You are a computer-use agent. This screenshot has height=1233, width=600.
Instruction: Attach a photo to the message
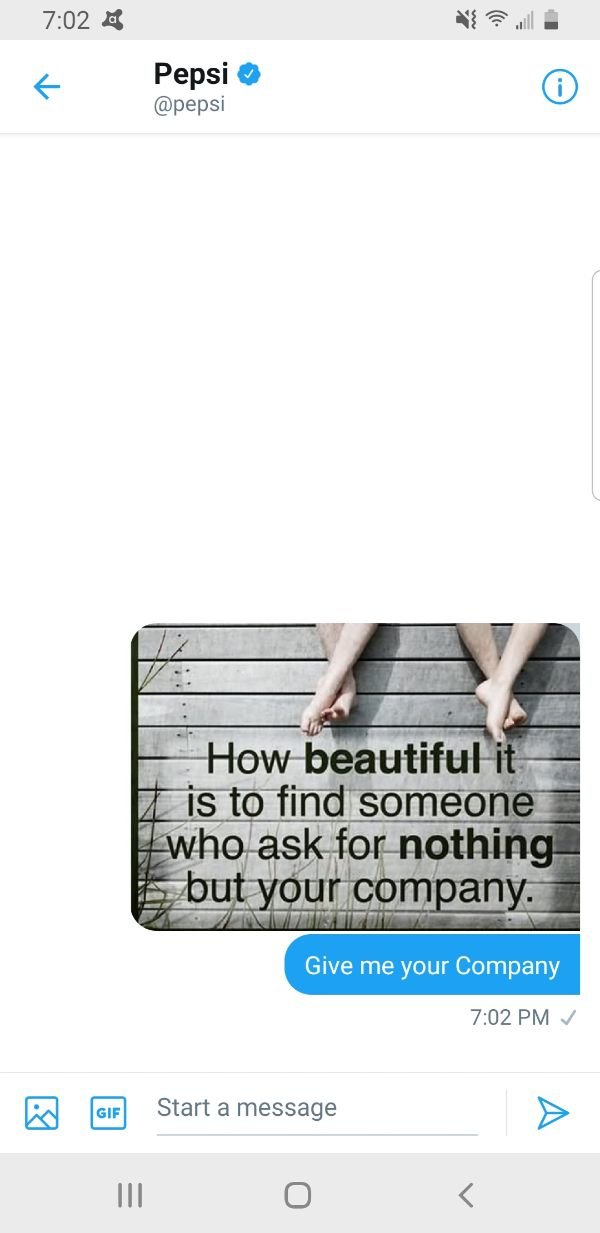point(42,1112)
